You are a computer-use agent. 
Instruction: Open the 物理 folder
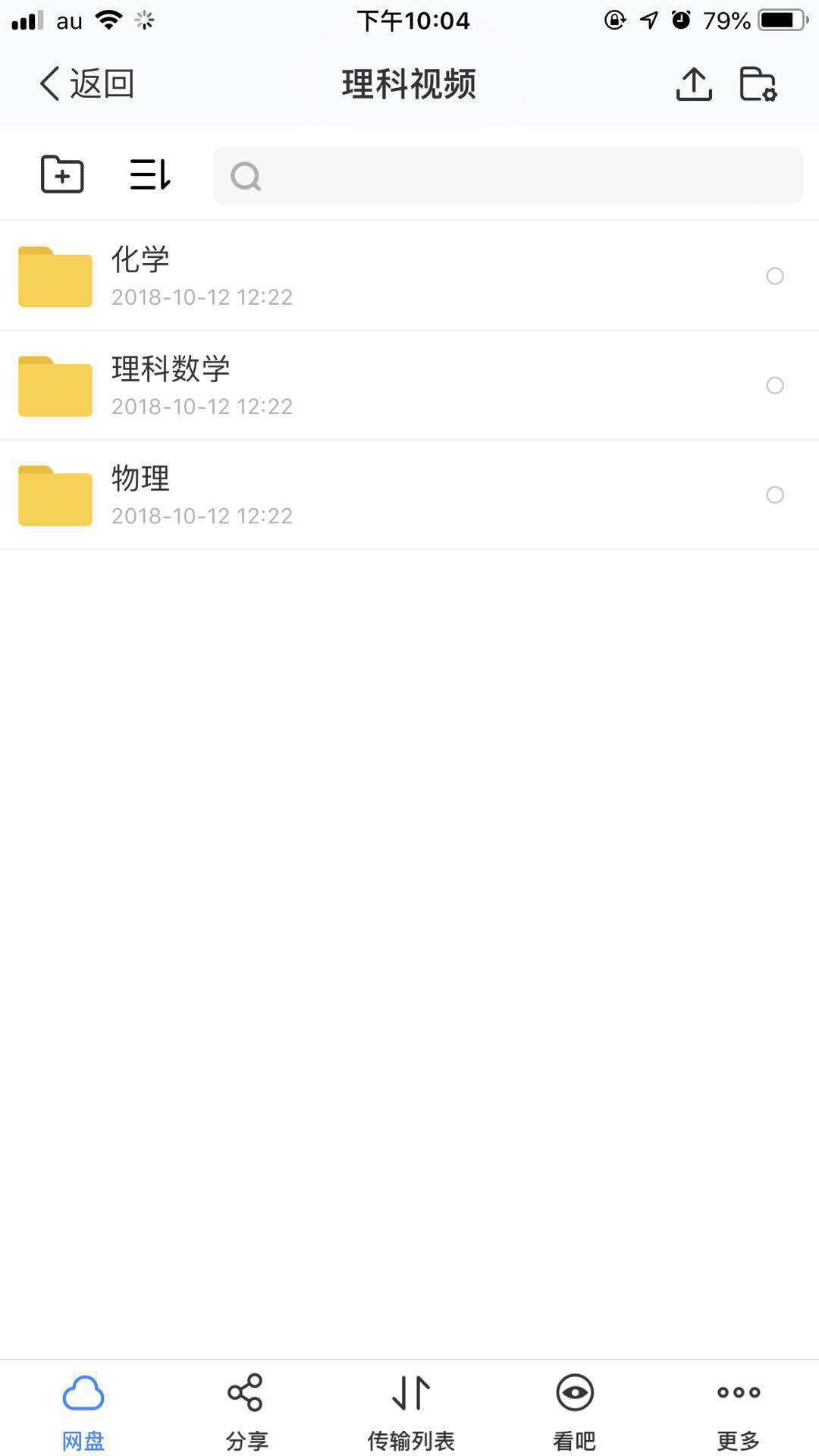[409, 494]
